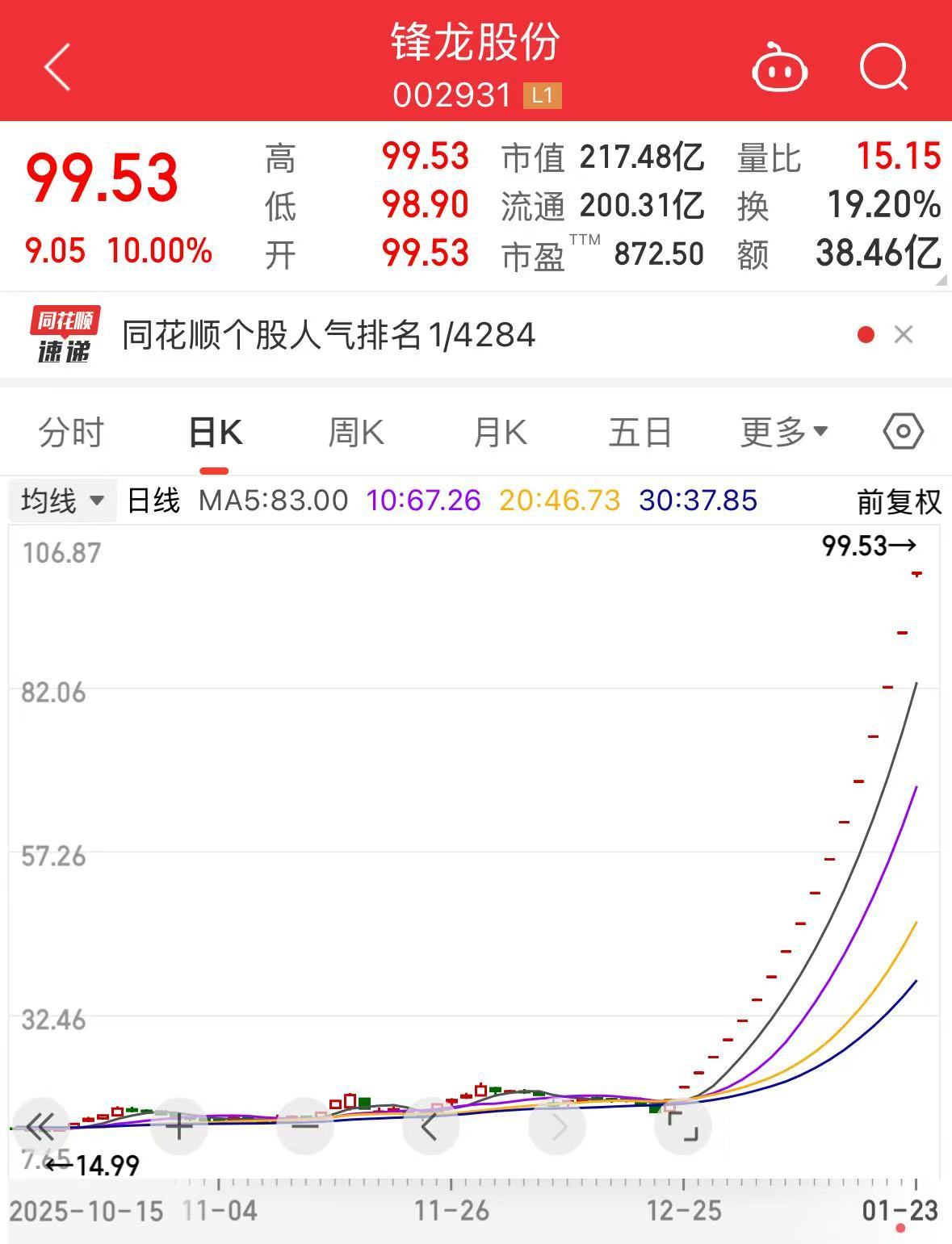This screenshot has width=952, height=1244.
Task: Switch to the 周K weekly chart tab
Action: pyautogui.click(x=355, y=432)
